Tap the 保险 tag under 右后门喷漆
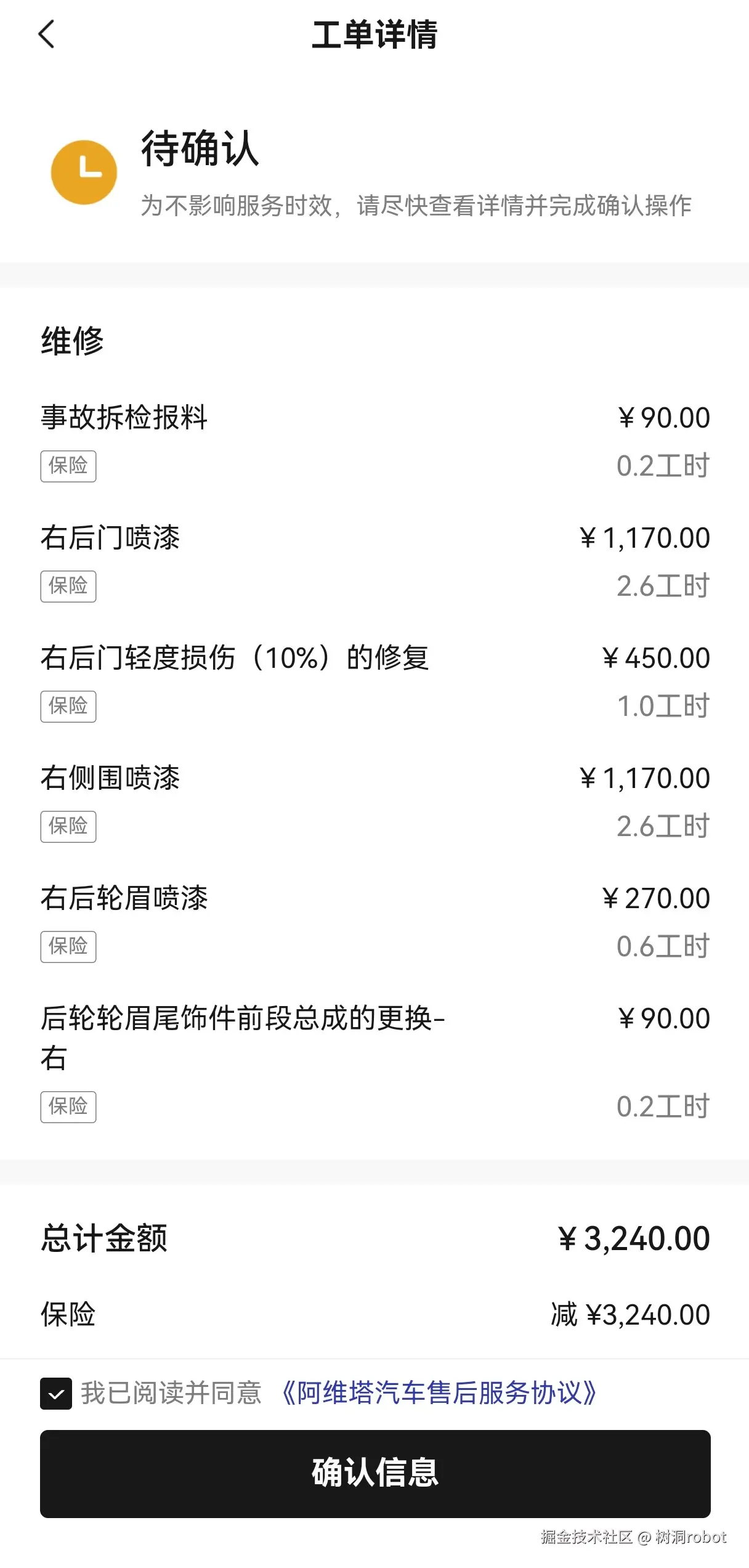The image size is (749, 1568). pyautogui.click(x=68, y=587)
